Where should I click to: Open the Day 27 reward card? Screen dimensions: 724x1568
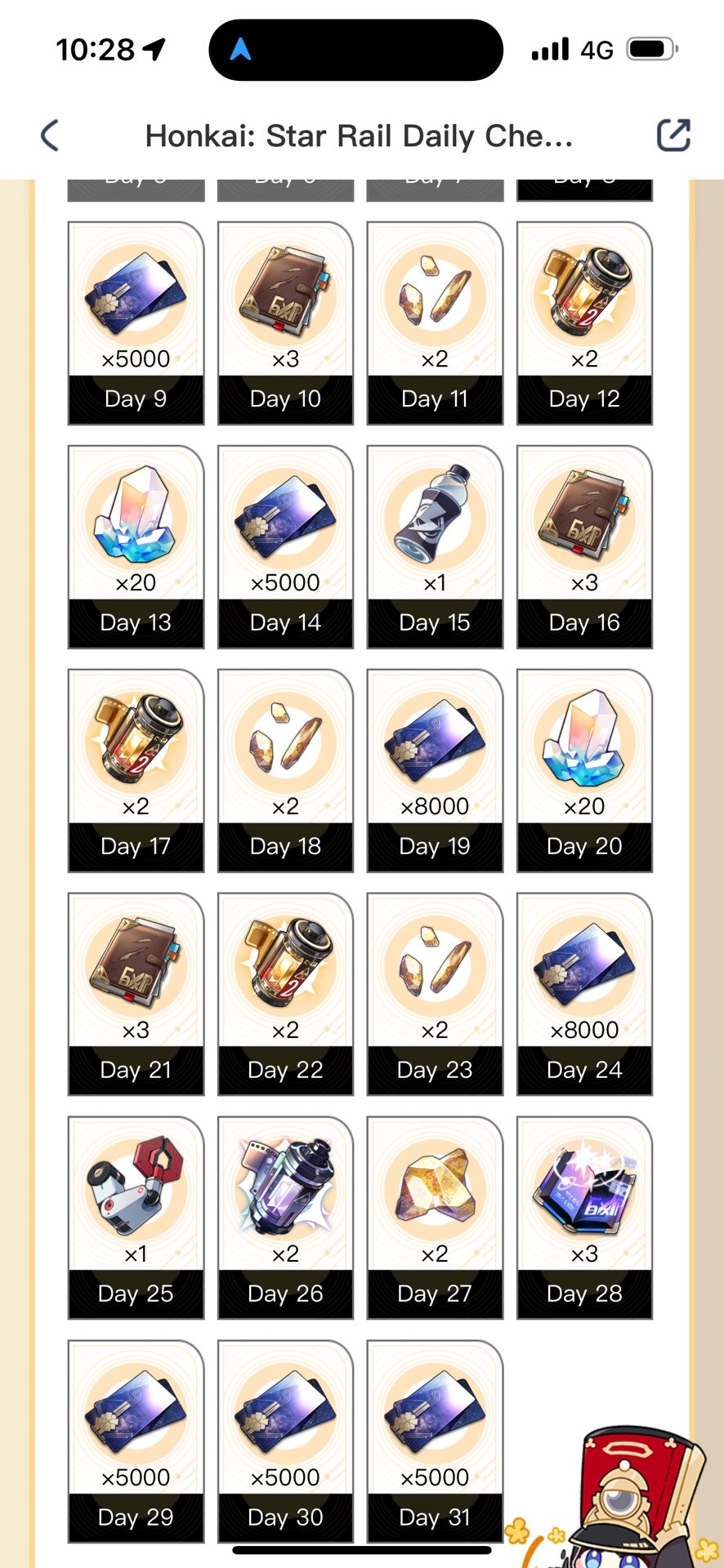tap(435, 1218)
